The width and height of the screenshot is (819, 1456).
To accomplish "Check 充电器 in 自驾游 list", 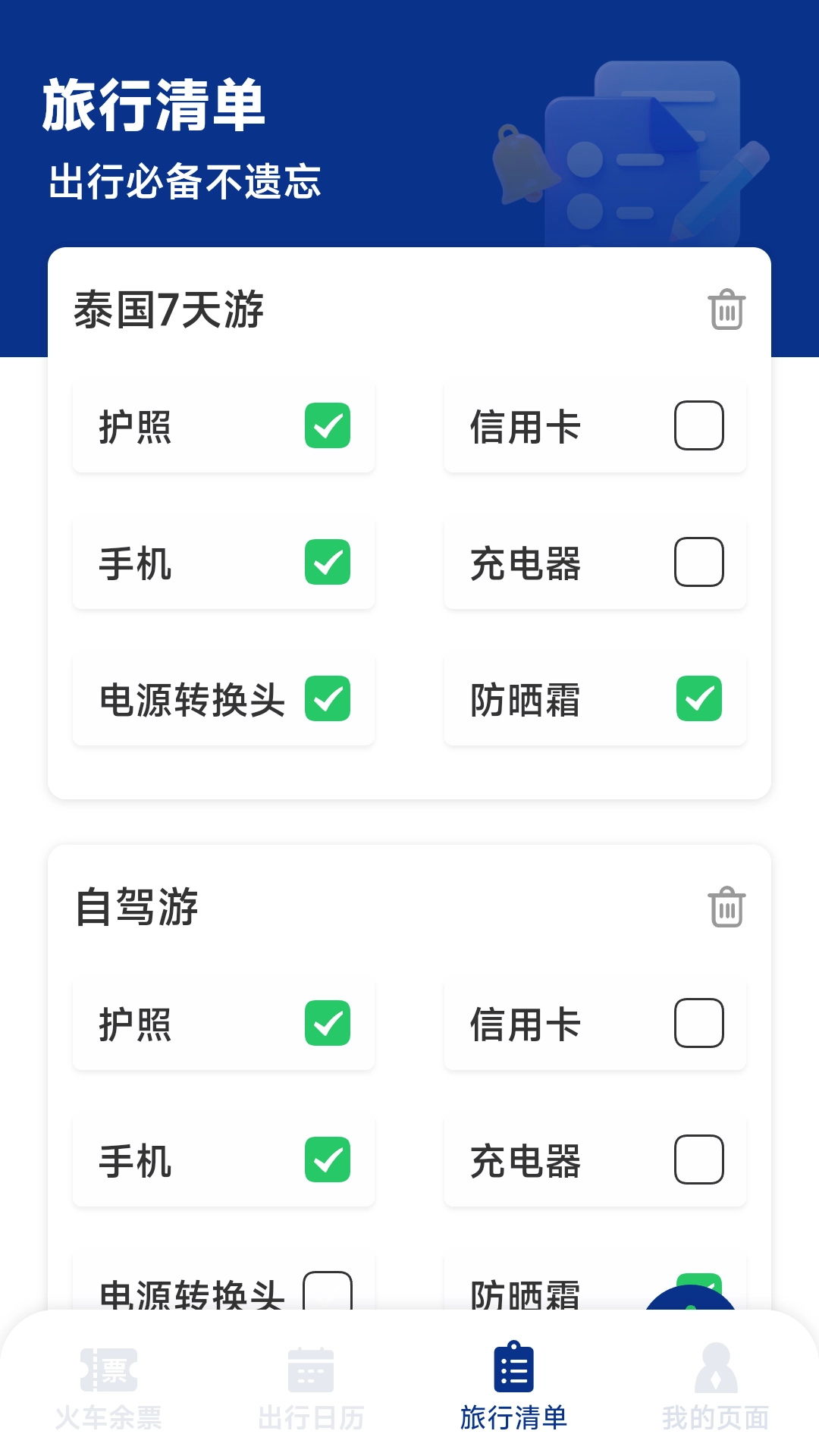I will [698, 1159].
